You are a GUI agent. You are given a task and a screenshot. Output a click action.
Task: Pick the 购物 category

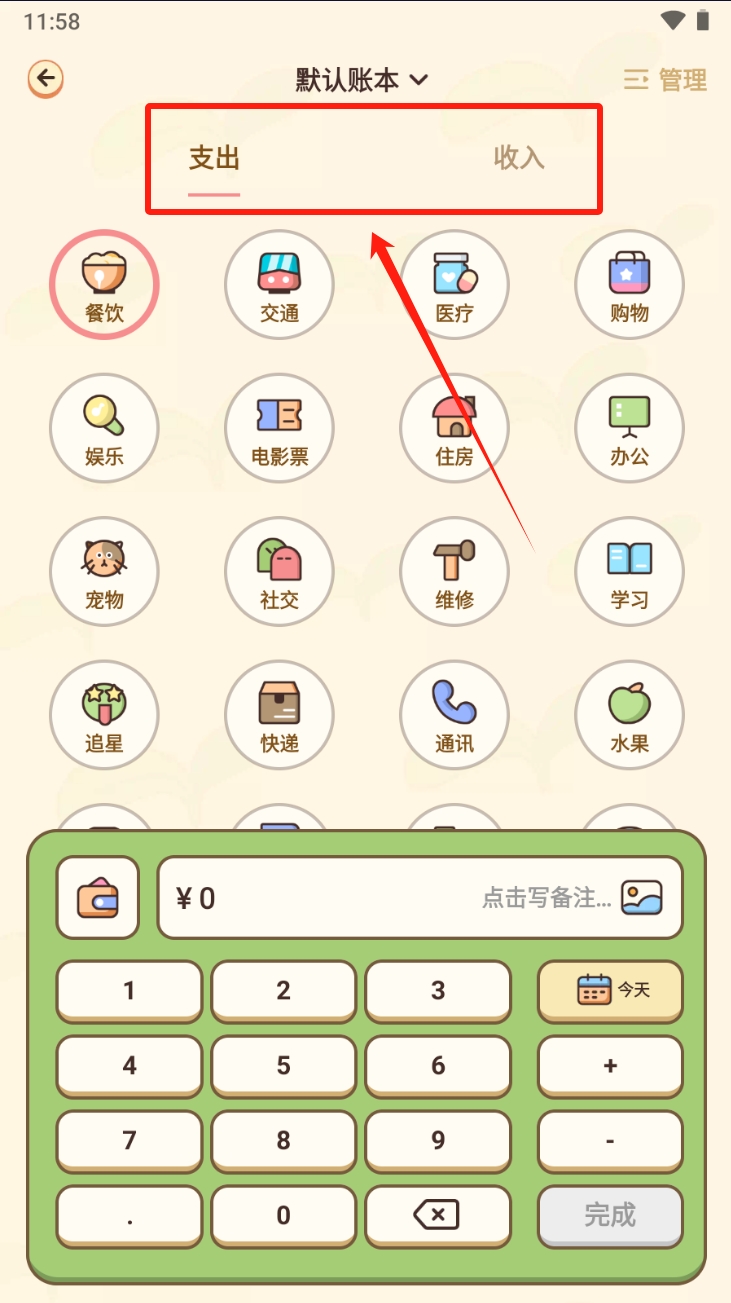point(629,285)
